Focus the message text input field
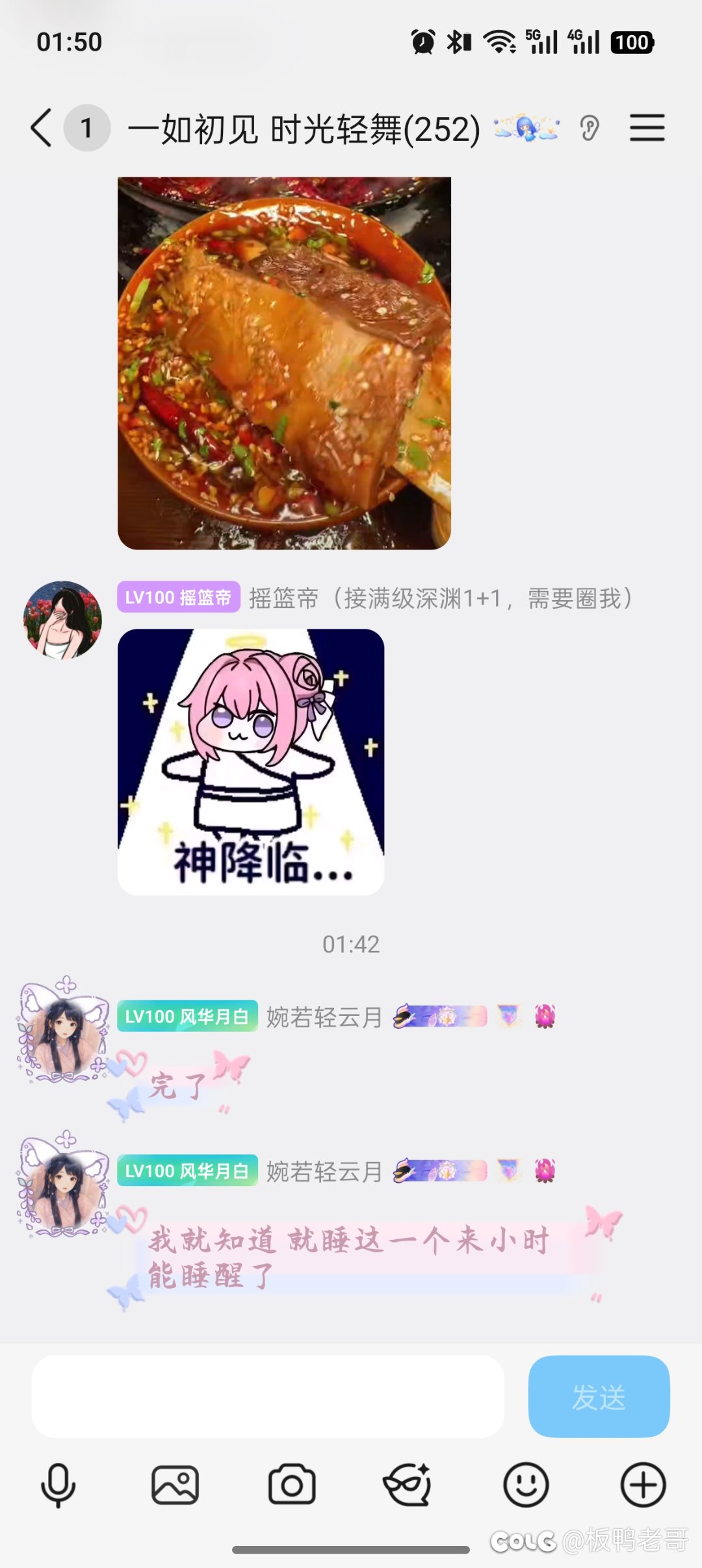The height and width of the screenshot is (1568, 702). 268,1396
